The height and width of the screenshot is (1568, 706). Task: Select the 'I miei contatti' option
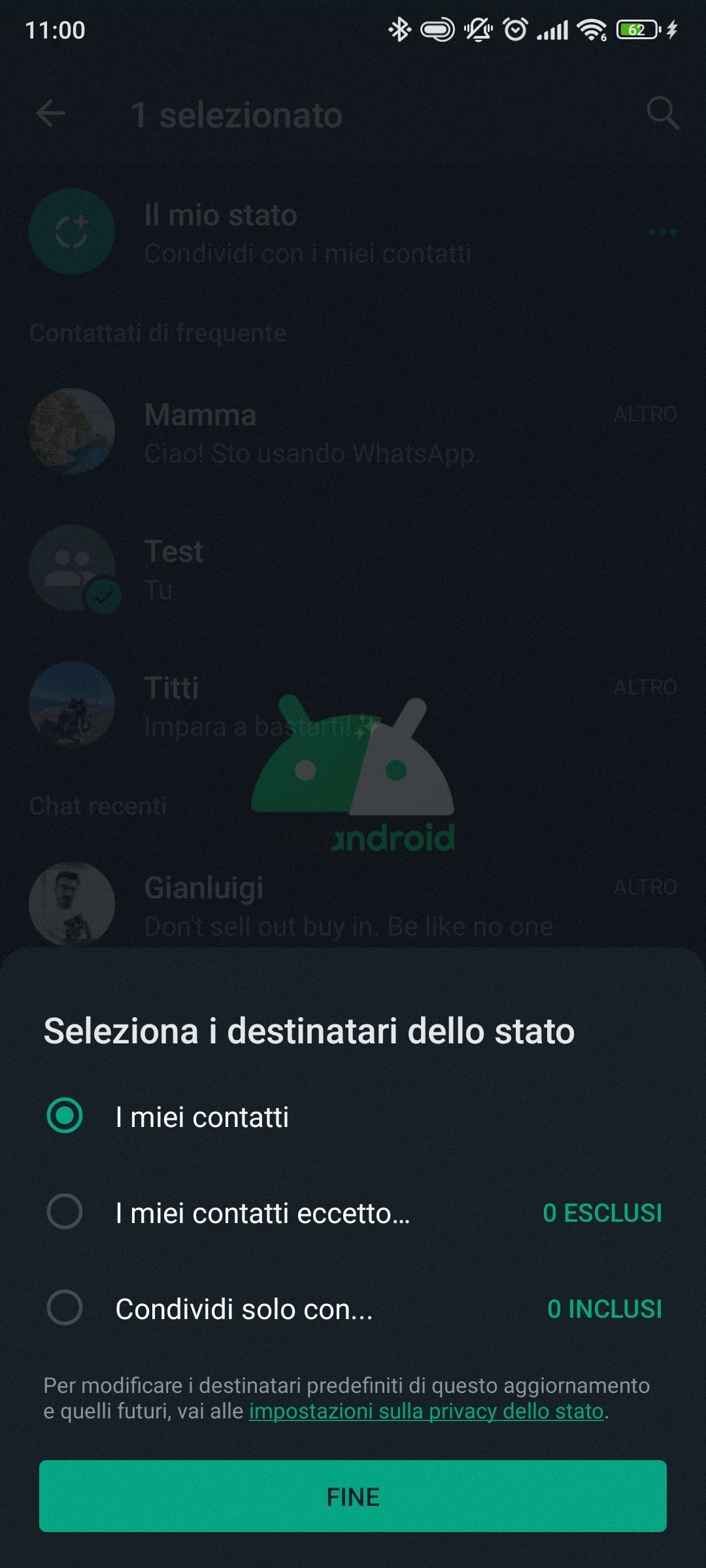click(65, 1116)
